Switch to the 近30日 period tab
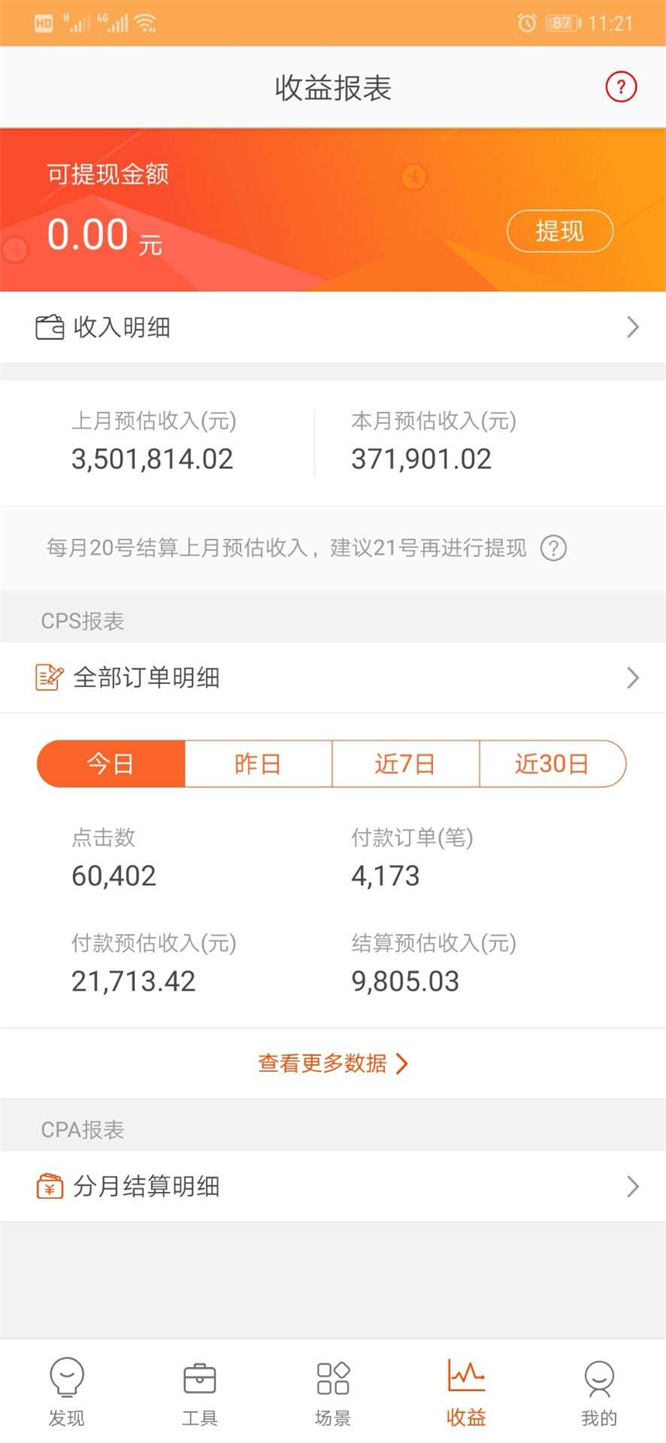Image resolution: width=666 pixels, height=1443 pixels. click(x=552, y=764)
